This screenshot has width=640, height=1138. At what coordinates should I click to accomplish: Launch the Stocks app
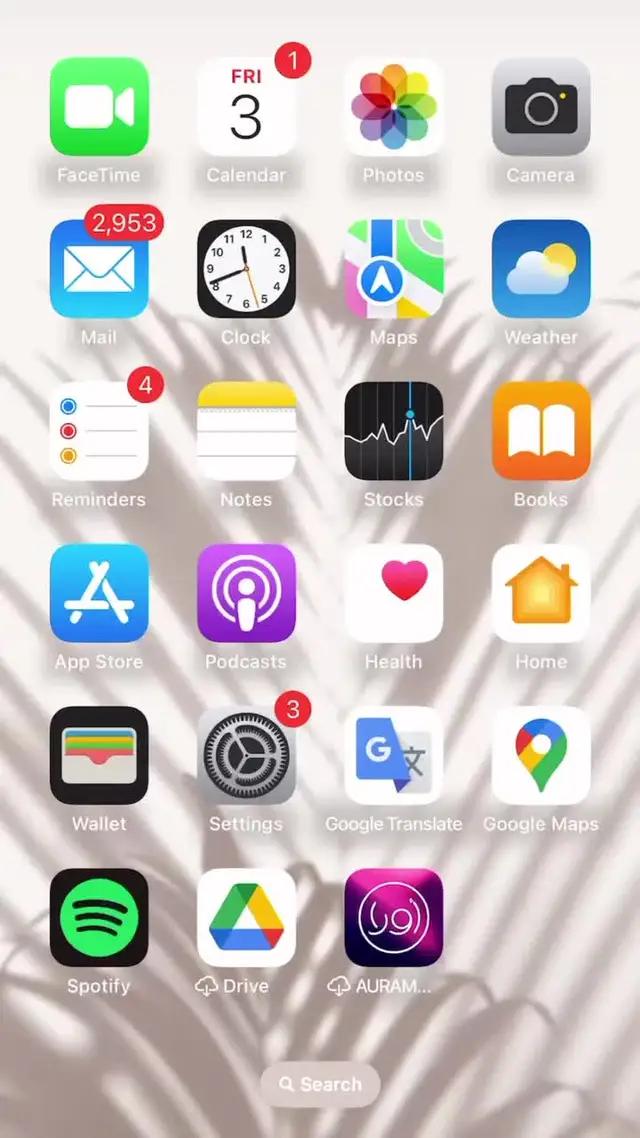coord(393,431)
